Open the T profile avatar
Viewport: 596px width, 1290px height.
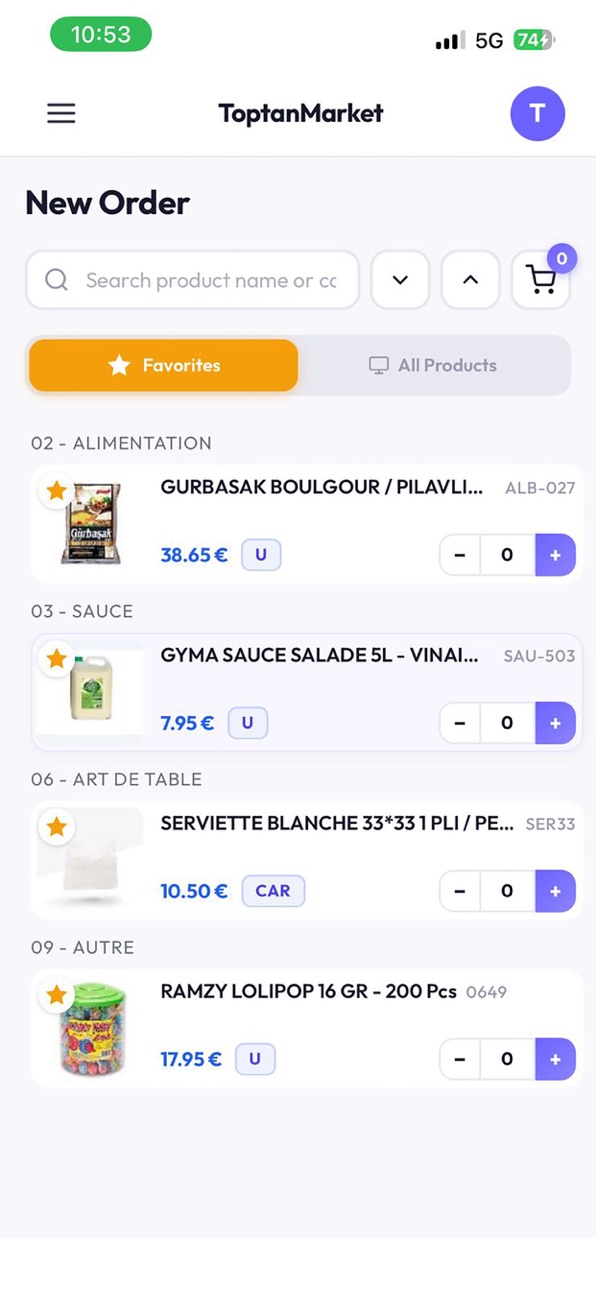click(538, 114)
